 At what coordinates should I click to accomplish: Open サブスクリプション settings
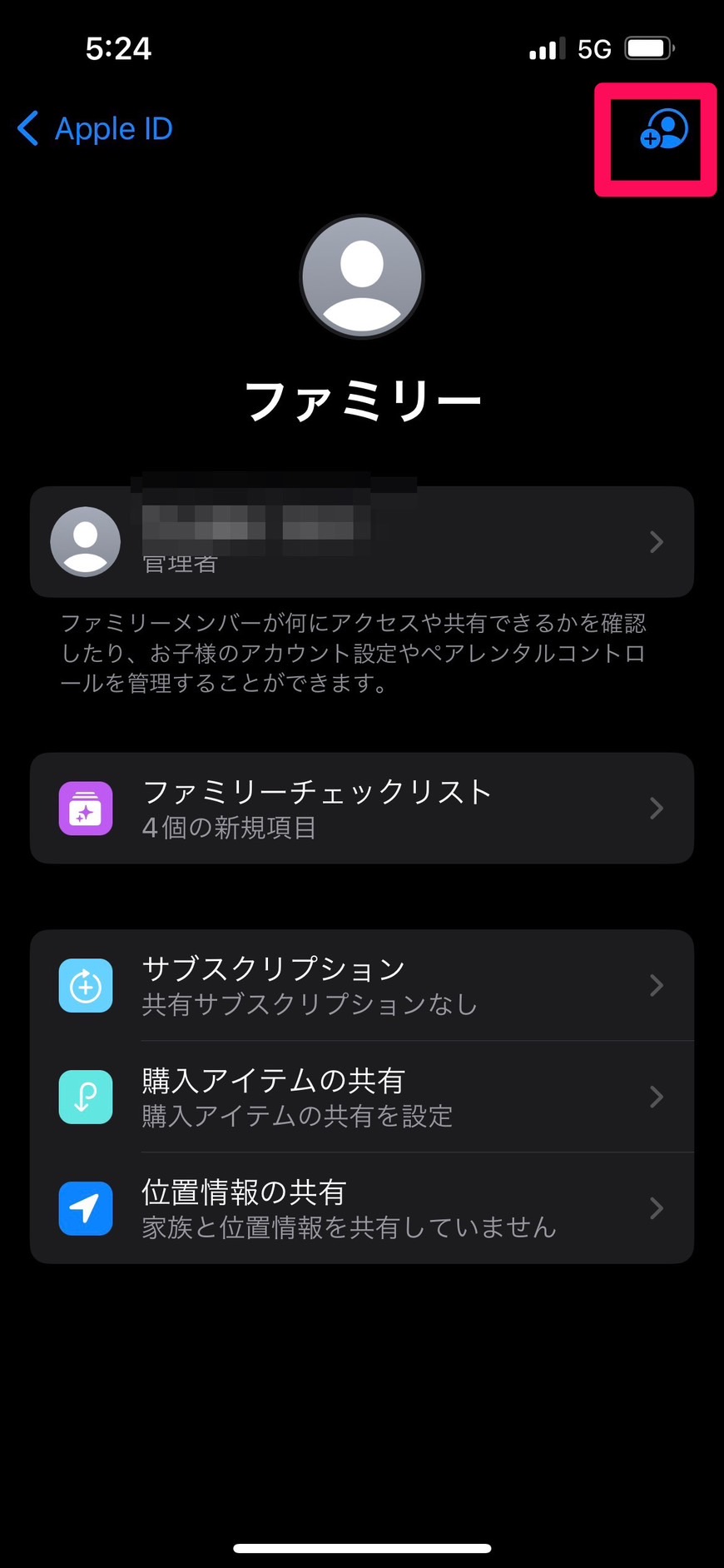(362, 986)
